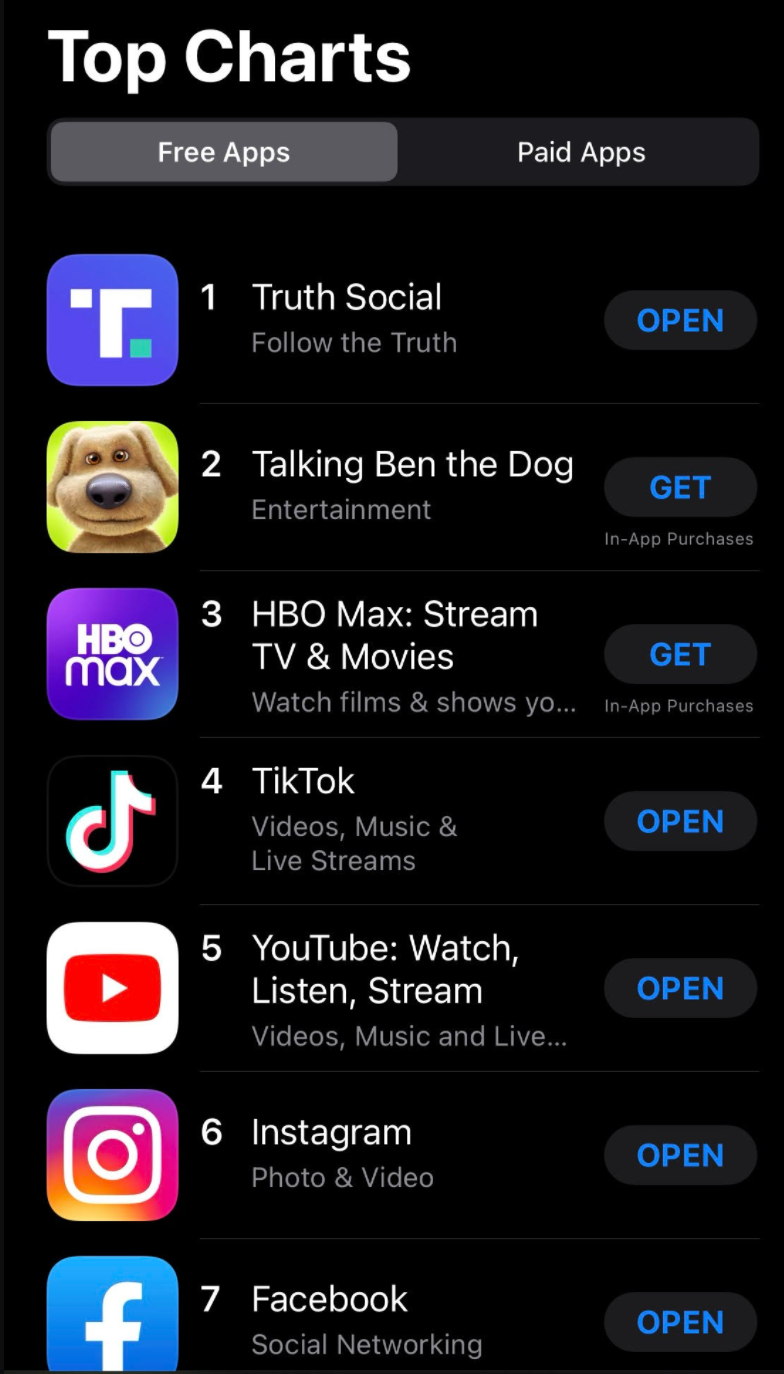Switch to the Paid Apps tab

click(x=580, y=153)
